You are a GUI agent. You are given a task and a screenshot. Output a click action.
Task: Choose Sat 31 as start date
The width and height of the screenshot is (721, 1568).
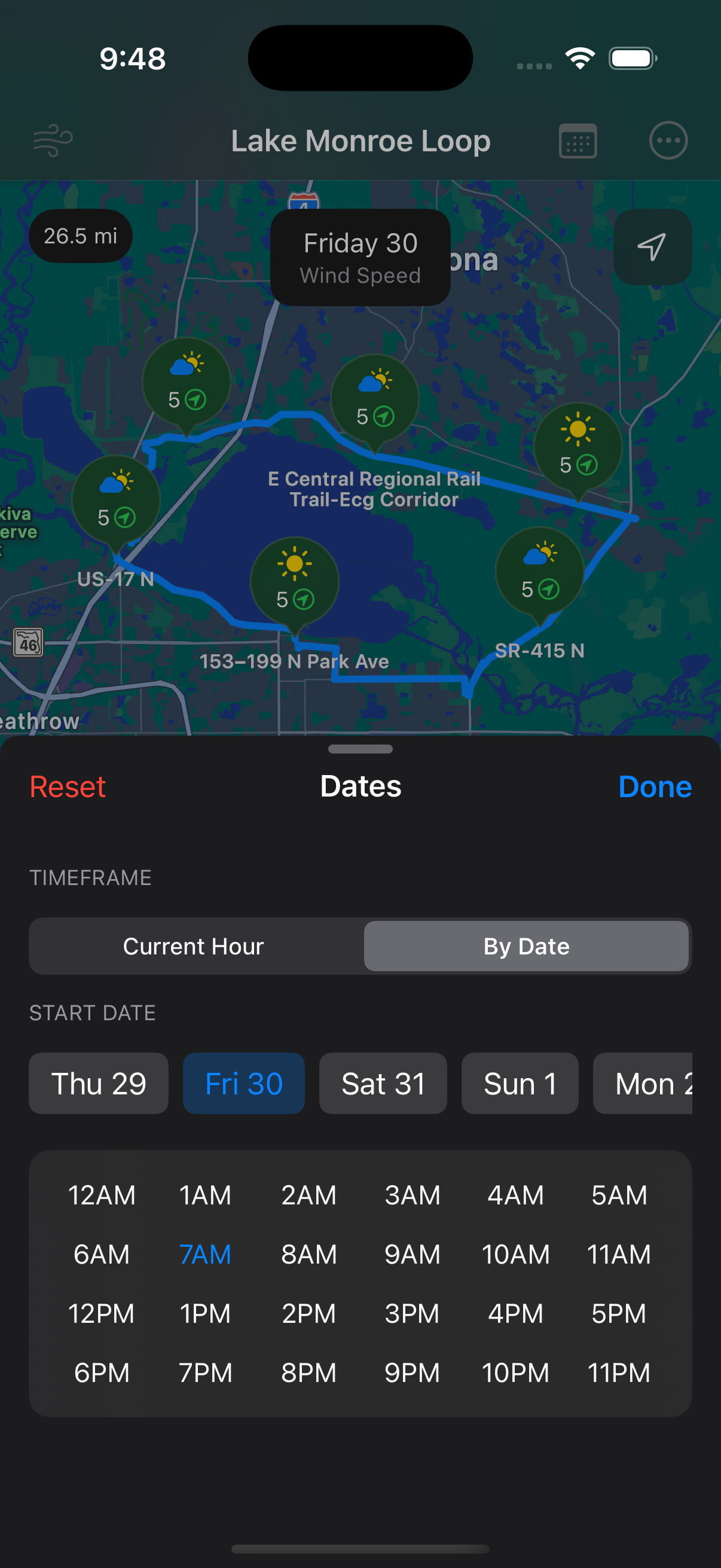click(383, 1084)
